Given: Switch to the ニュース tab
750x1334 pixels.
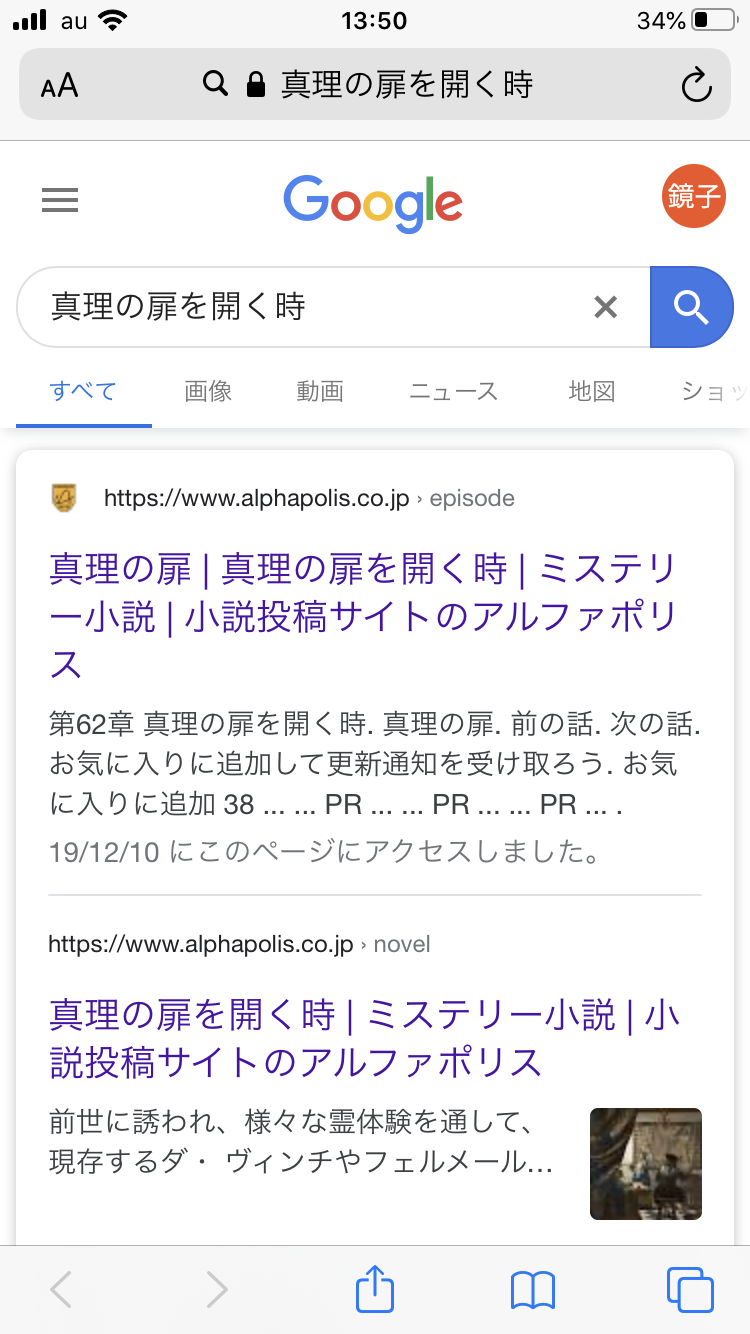Looking at the screenshot, I should (x=453, y=391).
